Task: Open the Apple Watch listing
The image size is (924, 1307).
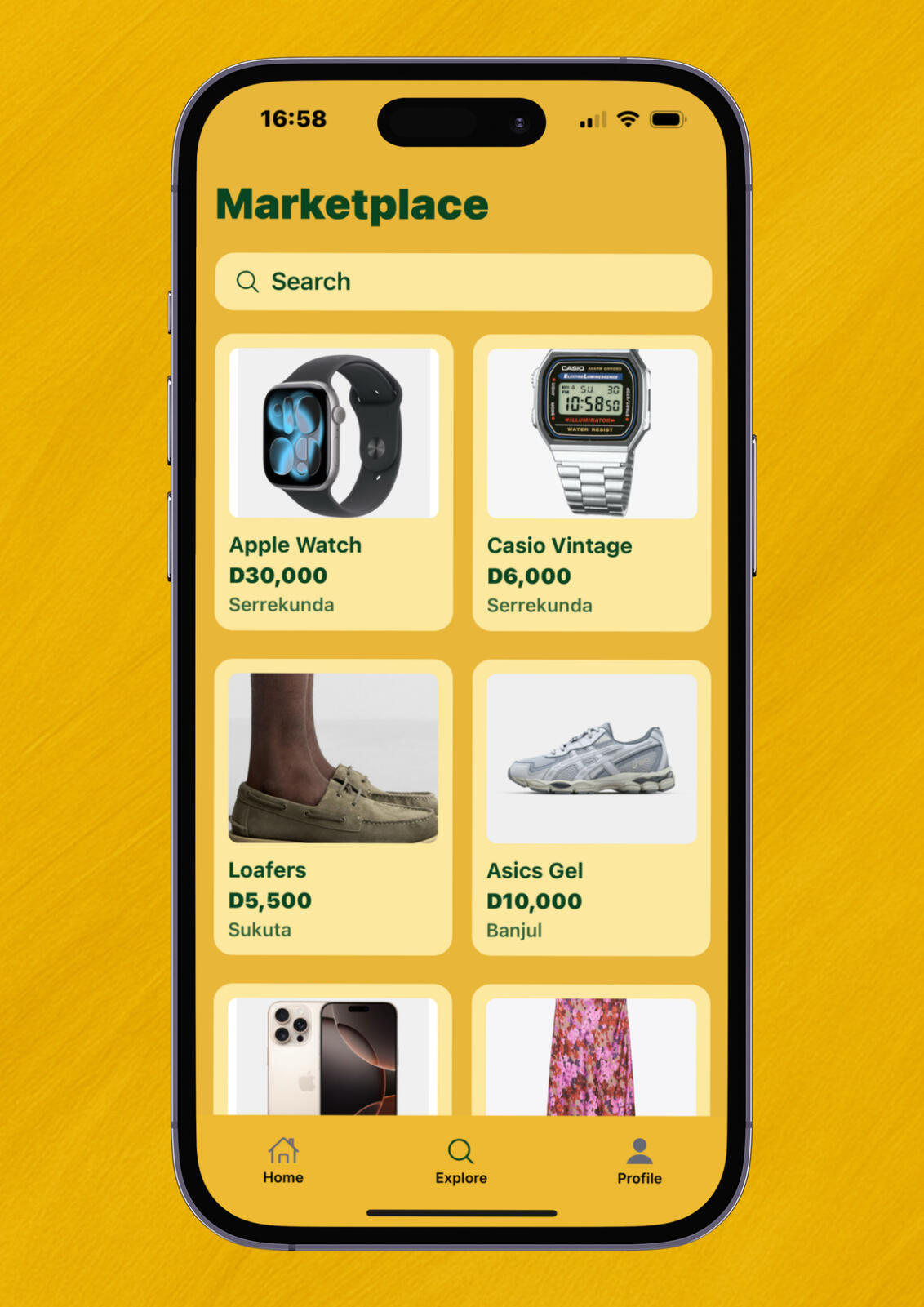Action: (333, 482)
